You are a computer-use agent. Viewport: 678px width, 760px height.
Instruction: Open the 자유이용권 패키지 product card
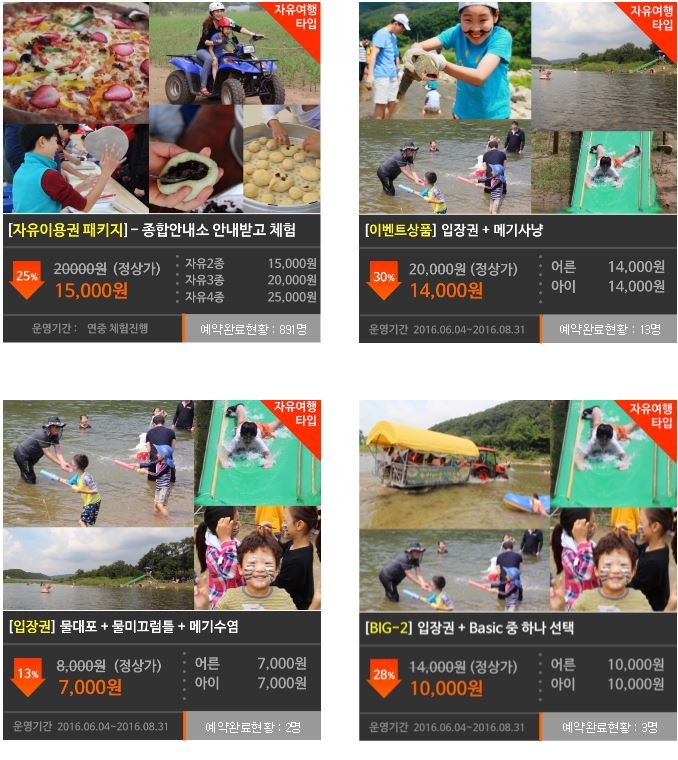pyautogui.click(x=152, y=229)
